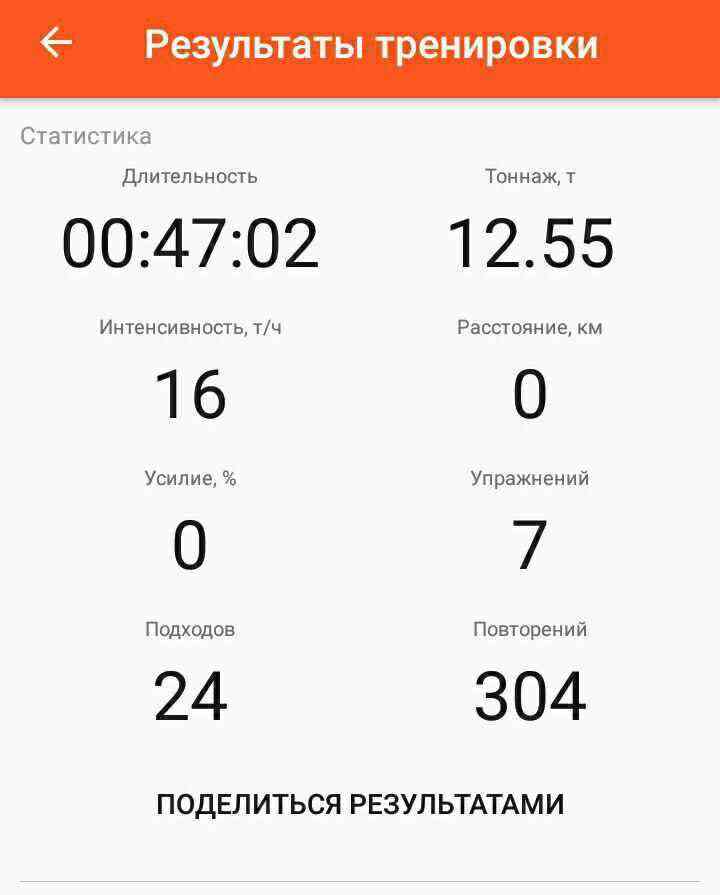
Task: Go back from the workout results screen
Action: [56, 43]
